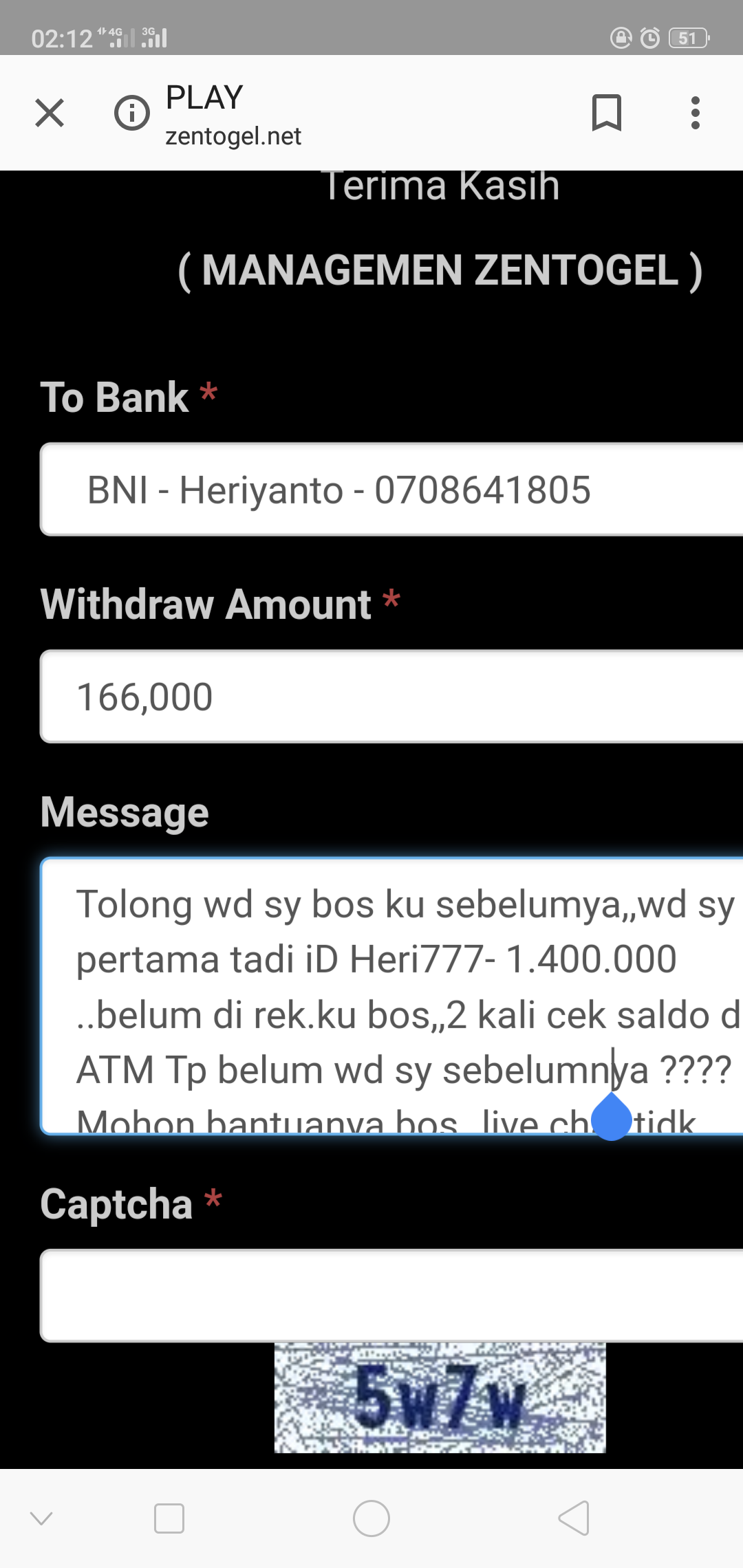Hide the navigation bar with the chevron
Viewport: 743px width, 1568px height.
tap(42, 1518)
